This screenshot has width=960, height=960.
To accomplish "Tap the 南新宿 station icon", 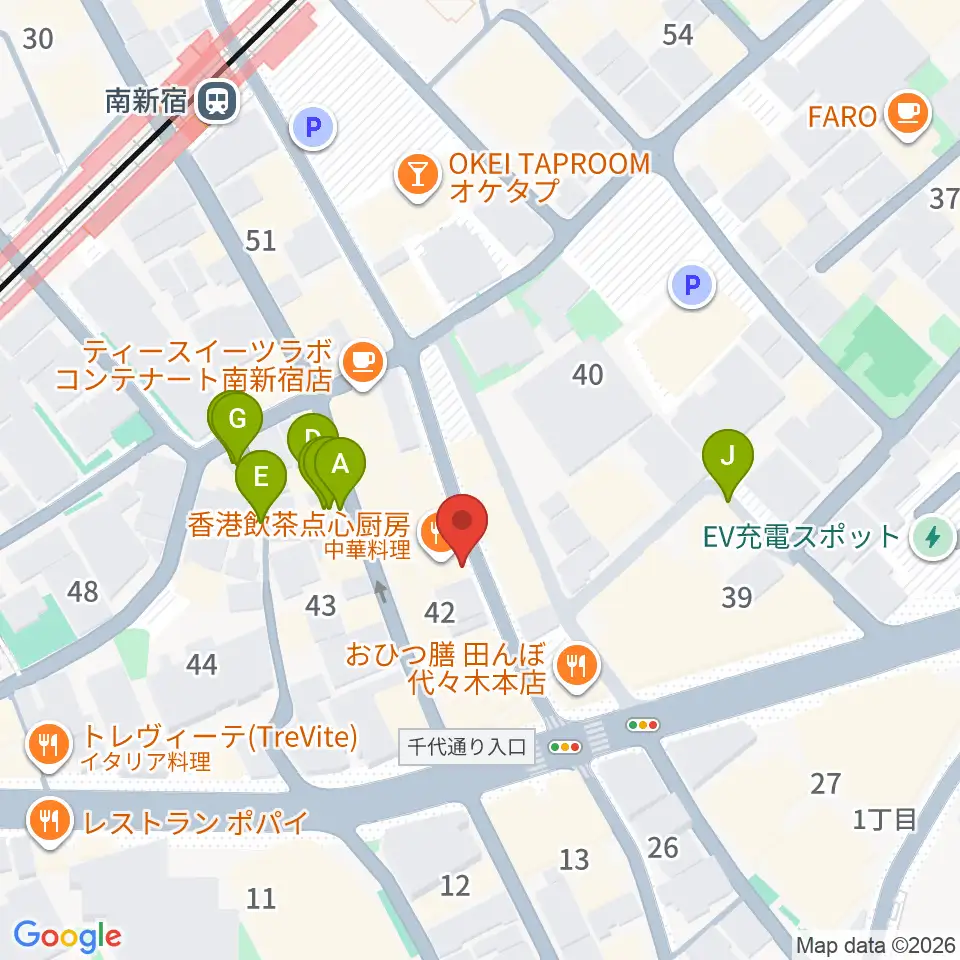I will click(217, 101).
